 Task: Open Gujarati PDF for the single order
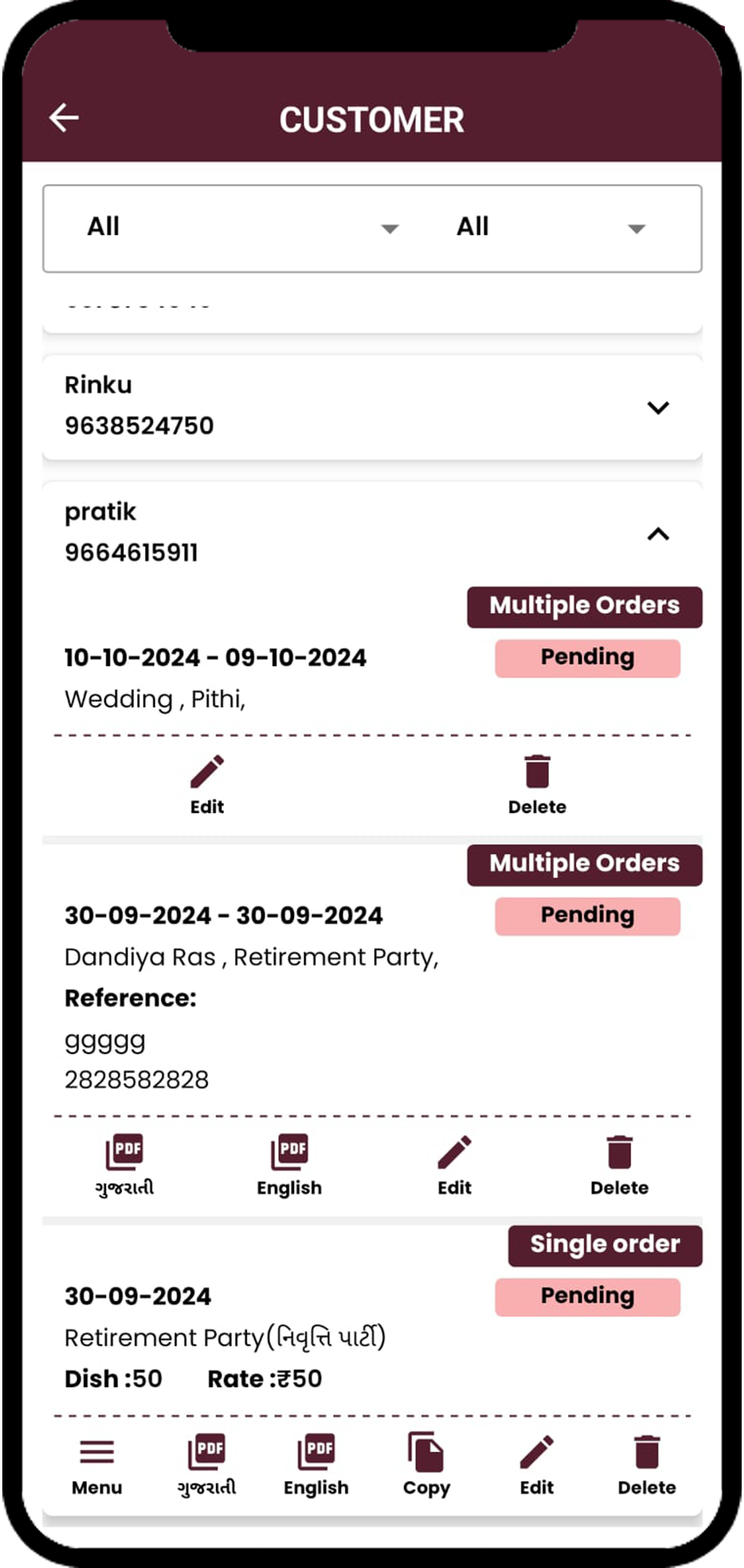[x=206, y=1463]
